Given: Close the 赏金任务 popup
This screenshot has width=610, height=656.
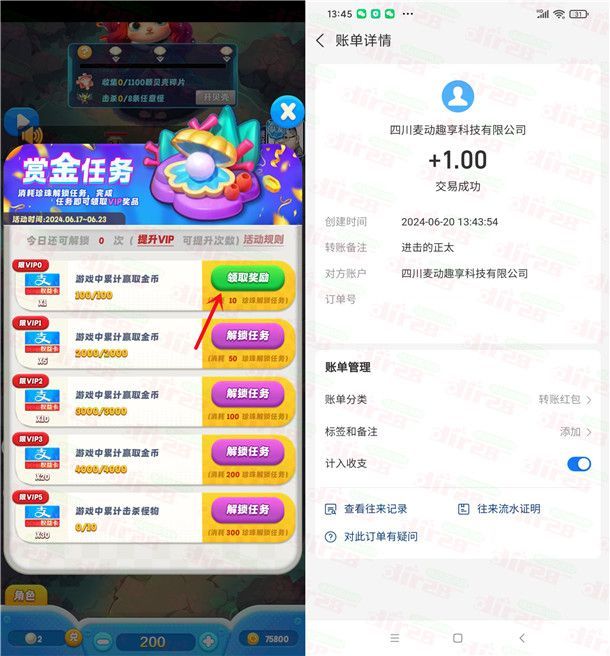Looking at the screenshot, I should click(287, 112).
